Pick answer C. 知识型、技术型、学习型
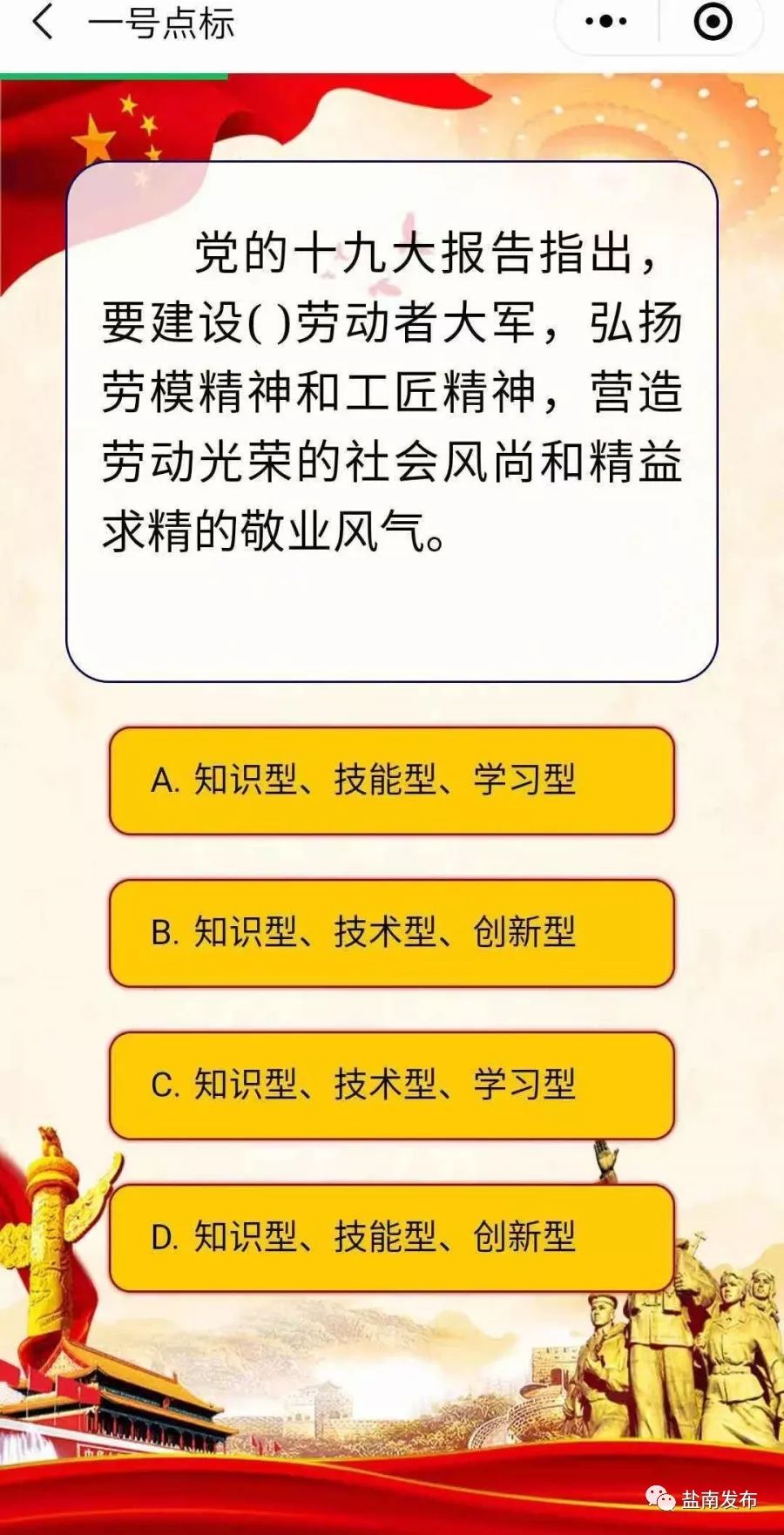The image size is (784, 1535). tap(391, 1085)
